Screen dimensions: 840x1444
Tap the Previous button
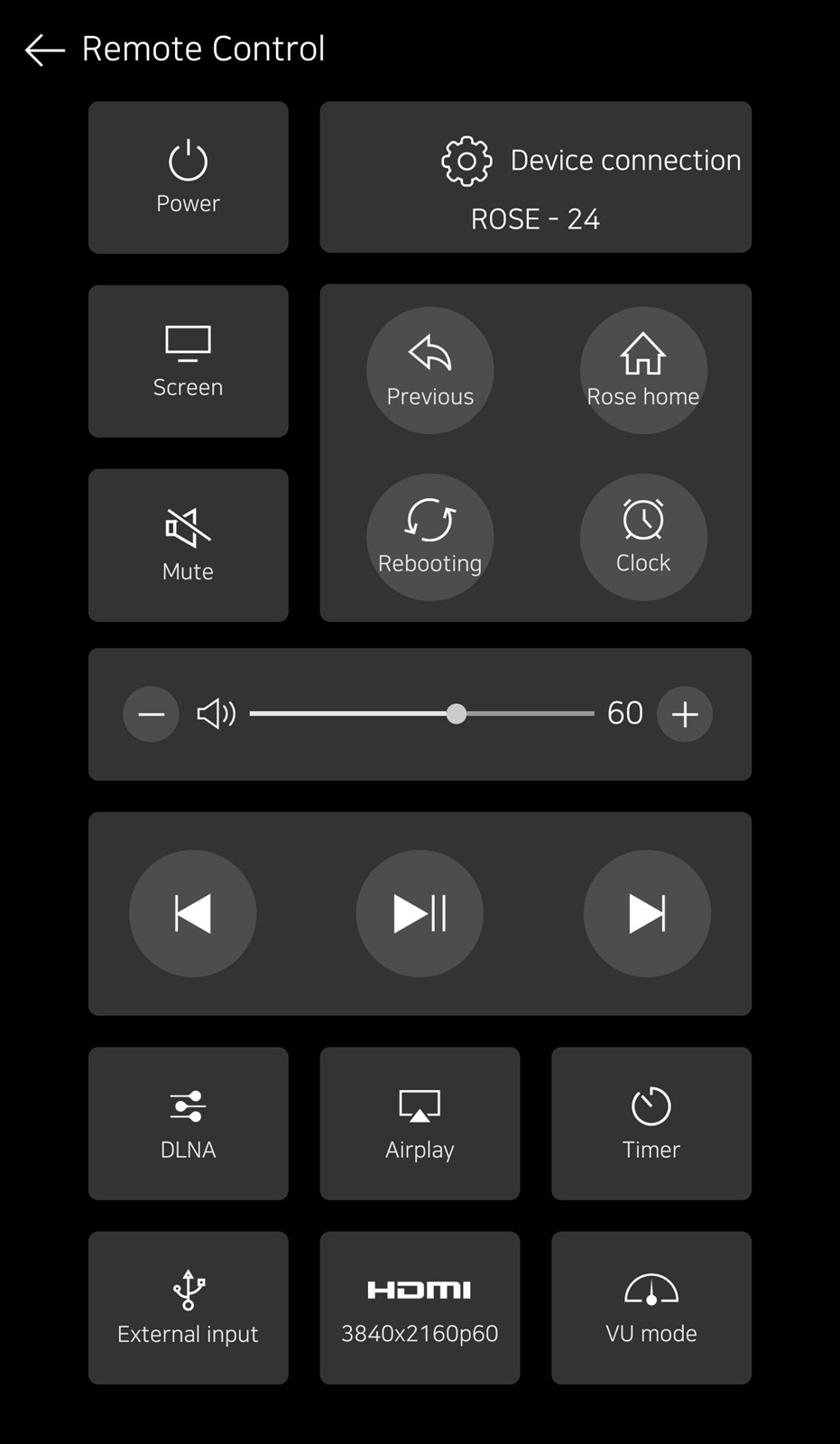[x=429, y=370]
